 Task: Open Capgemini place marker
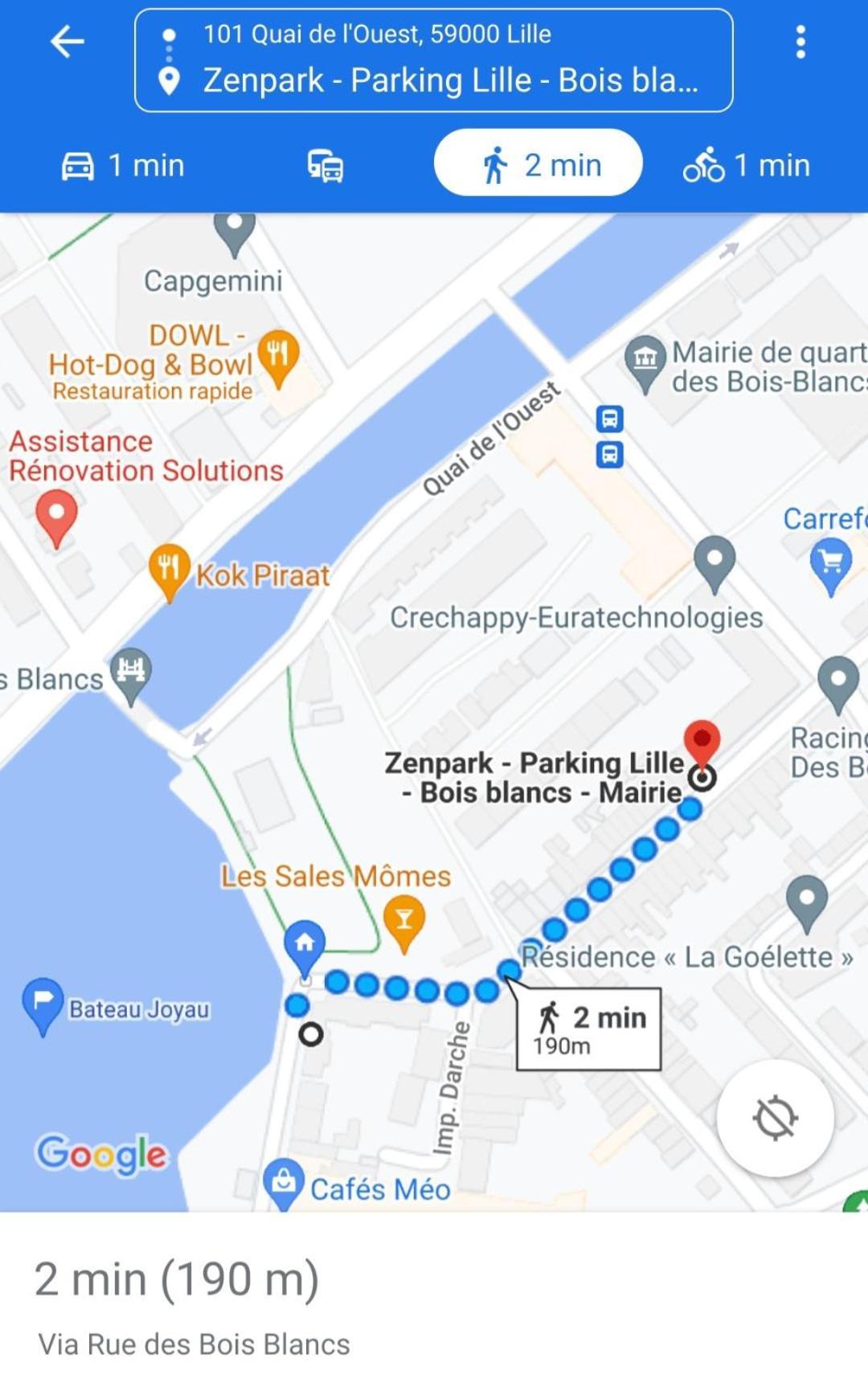pos(234,231)
